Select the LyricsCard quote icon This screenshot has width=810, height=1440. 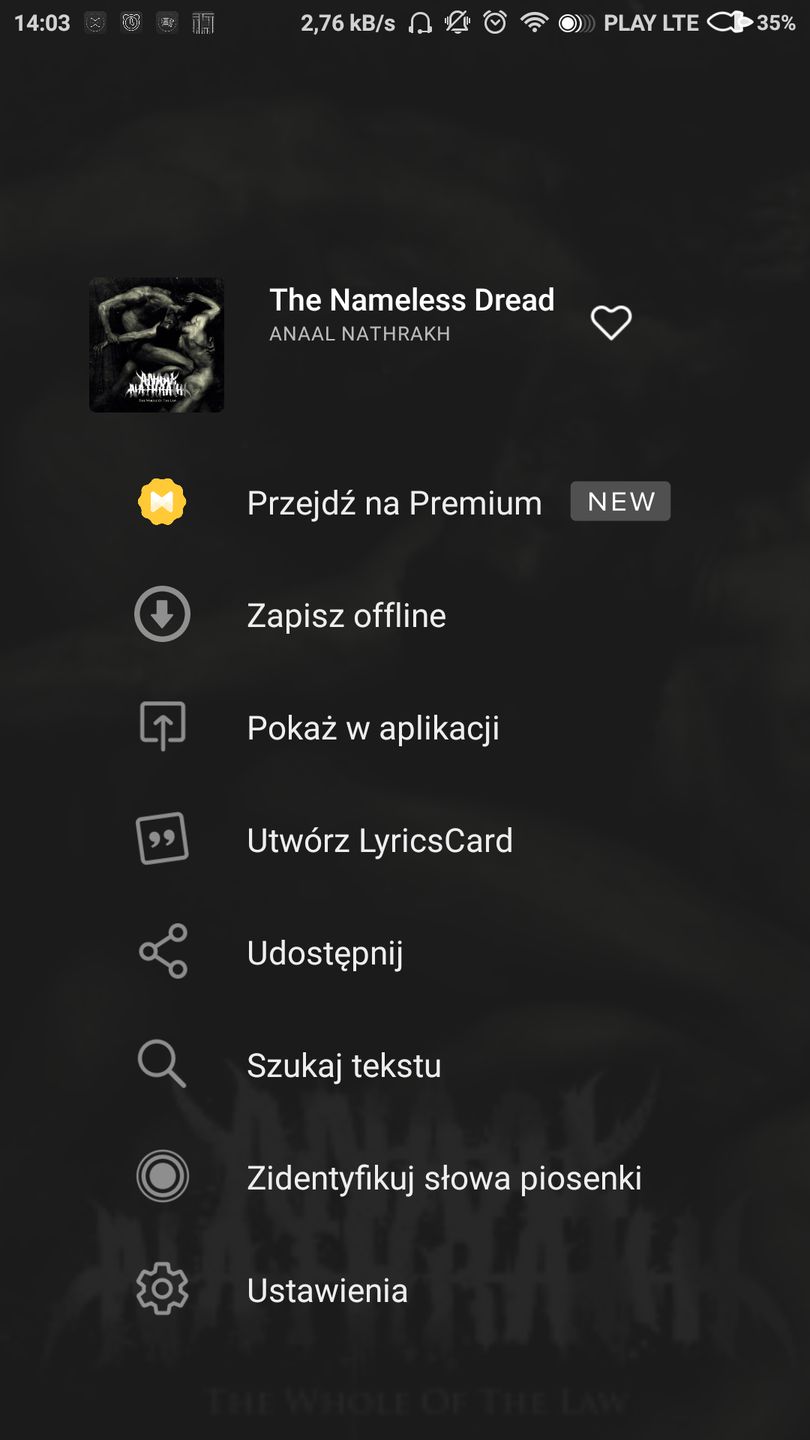coord(161,839)
